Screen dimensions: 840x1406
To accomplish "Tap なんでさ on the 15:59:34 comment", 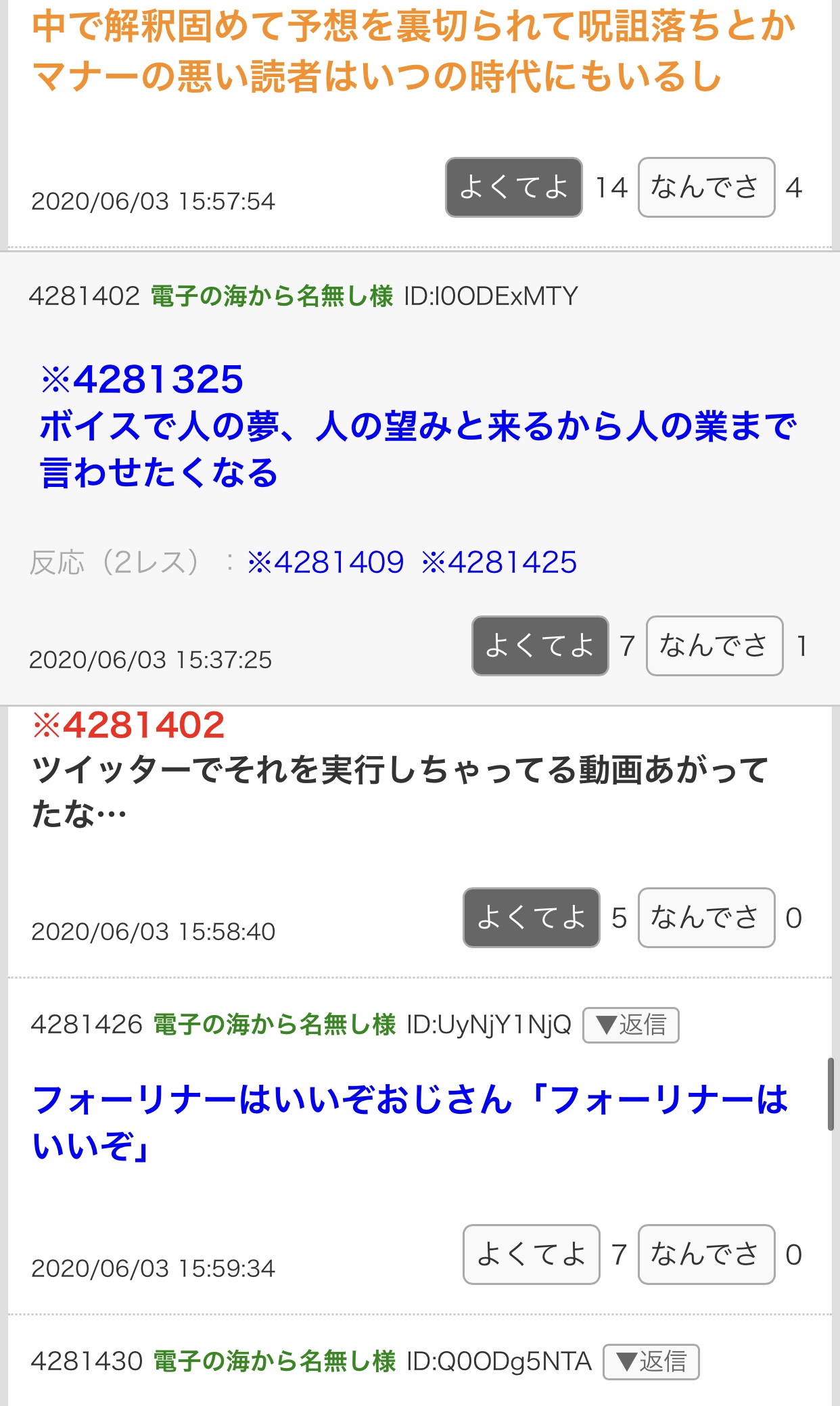I will point(706,1255).
